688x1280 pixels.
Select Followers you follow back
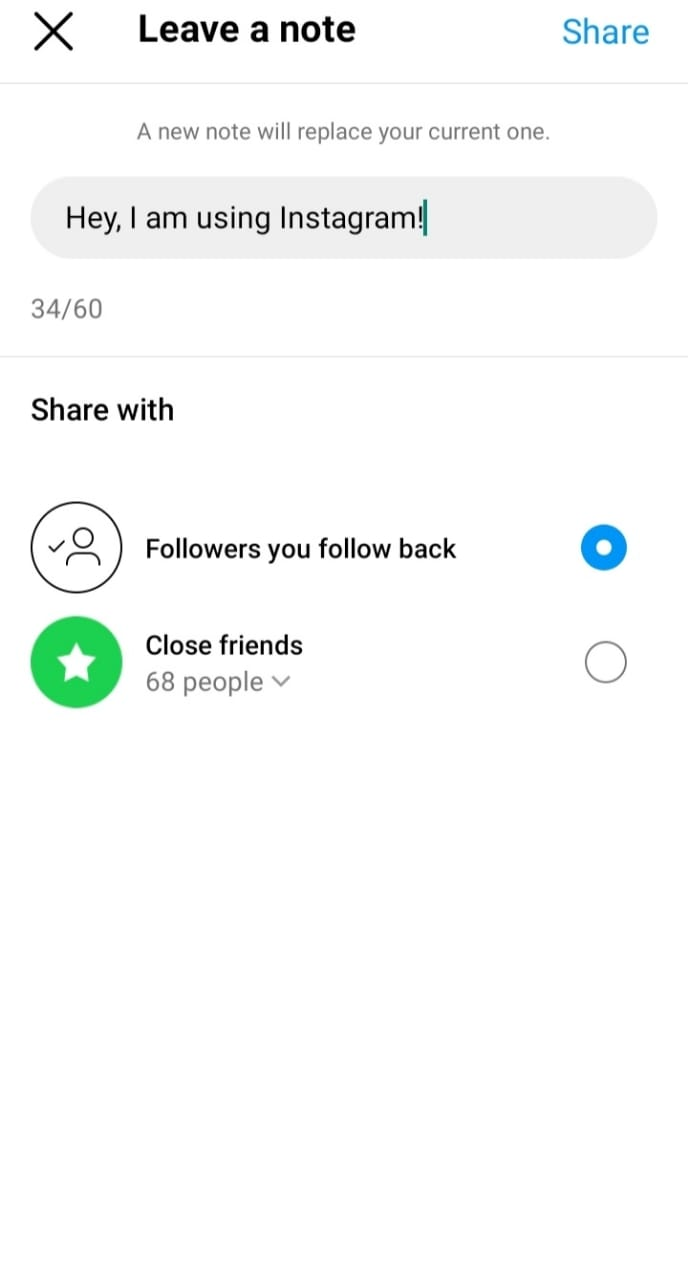(x=603, y=548)
